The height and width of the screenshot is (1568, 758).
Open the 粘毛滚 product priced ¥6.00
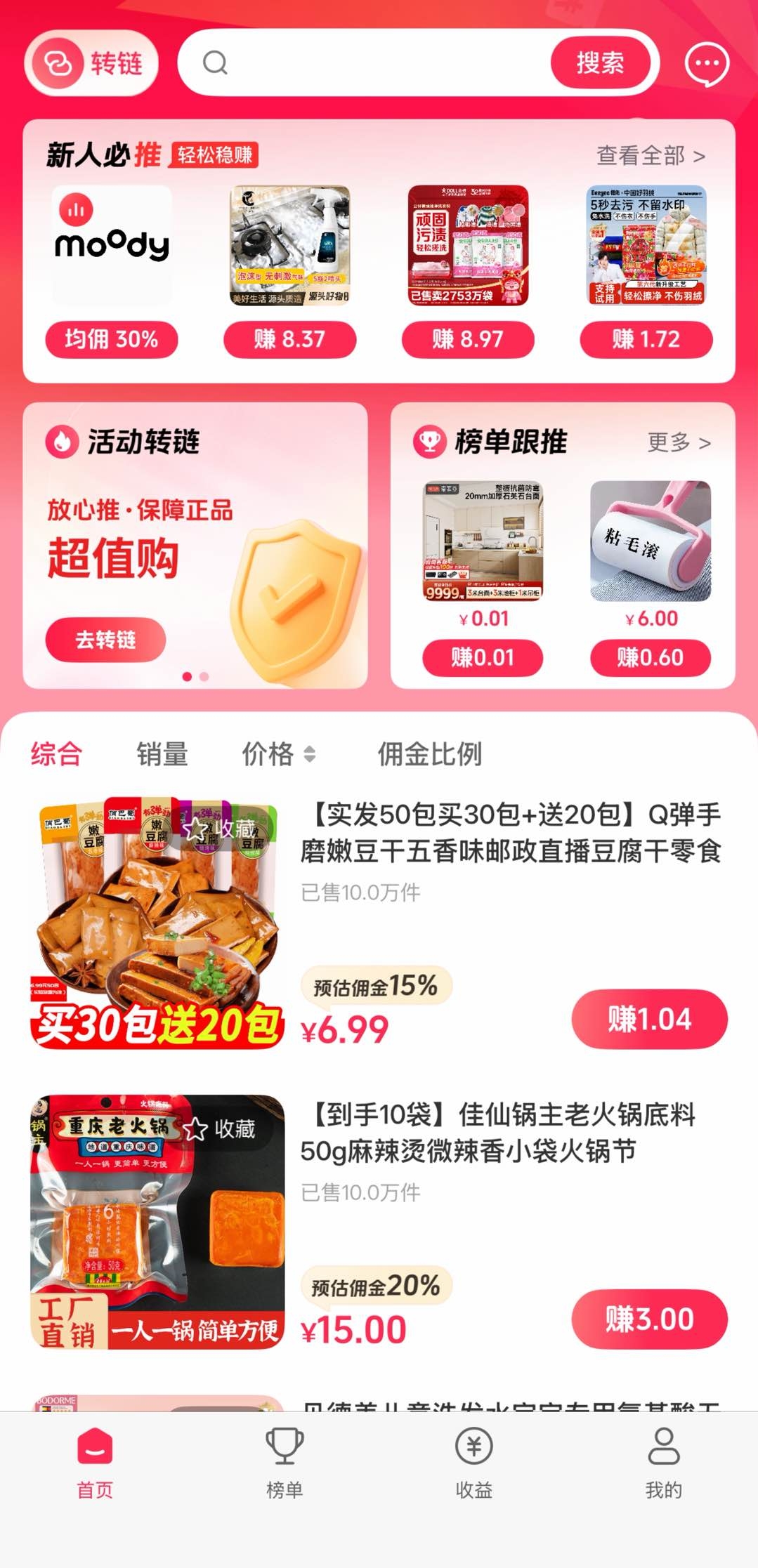click(651, 541)
